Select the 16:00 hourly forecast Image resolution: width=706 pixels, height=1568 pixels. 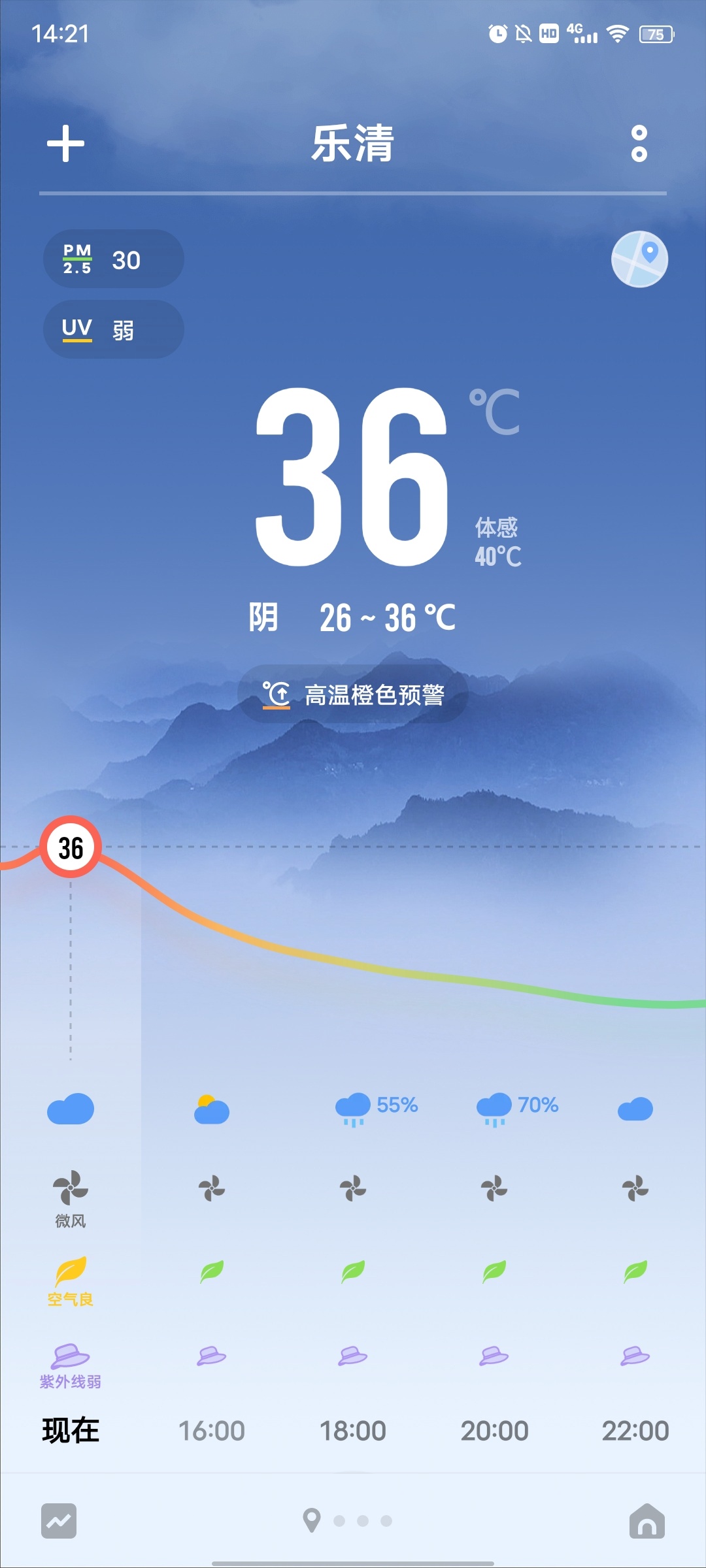click(x=212, y=1431)
